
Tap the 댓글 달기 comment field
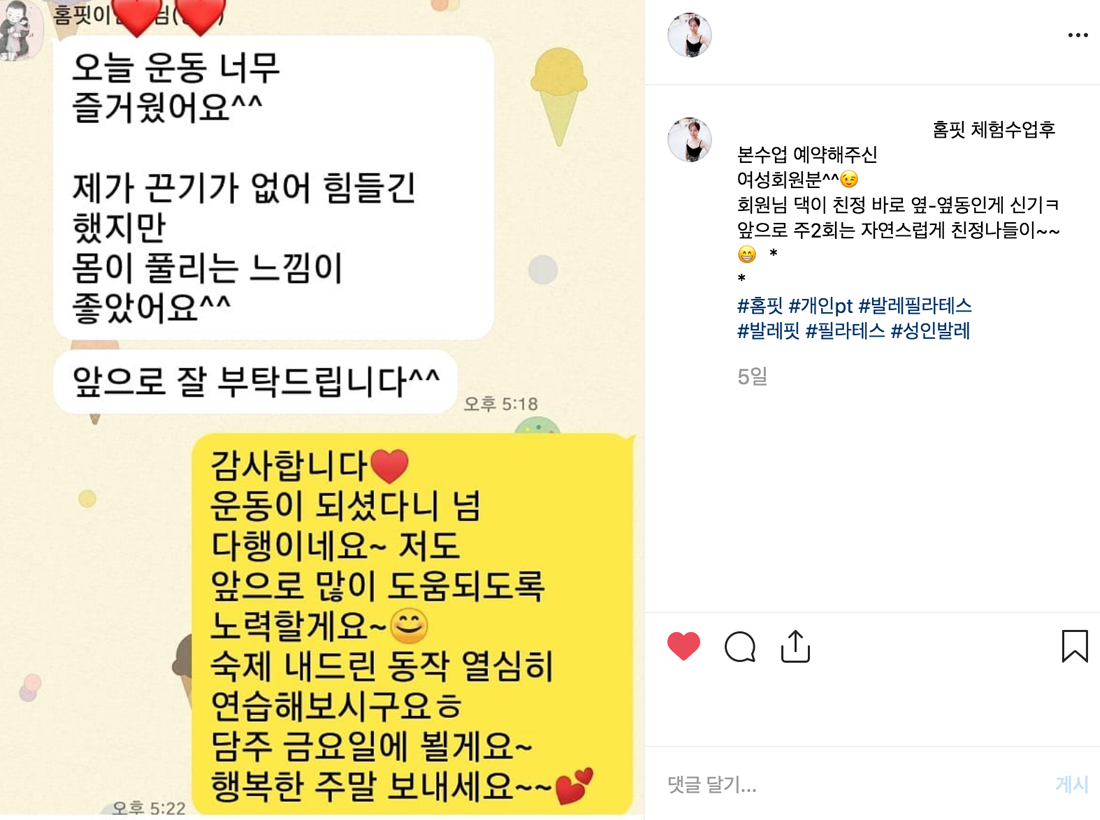850,785
